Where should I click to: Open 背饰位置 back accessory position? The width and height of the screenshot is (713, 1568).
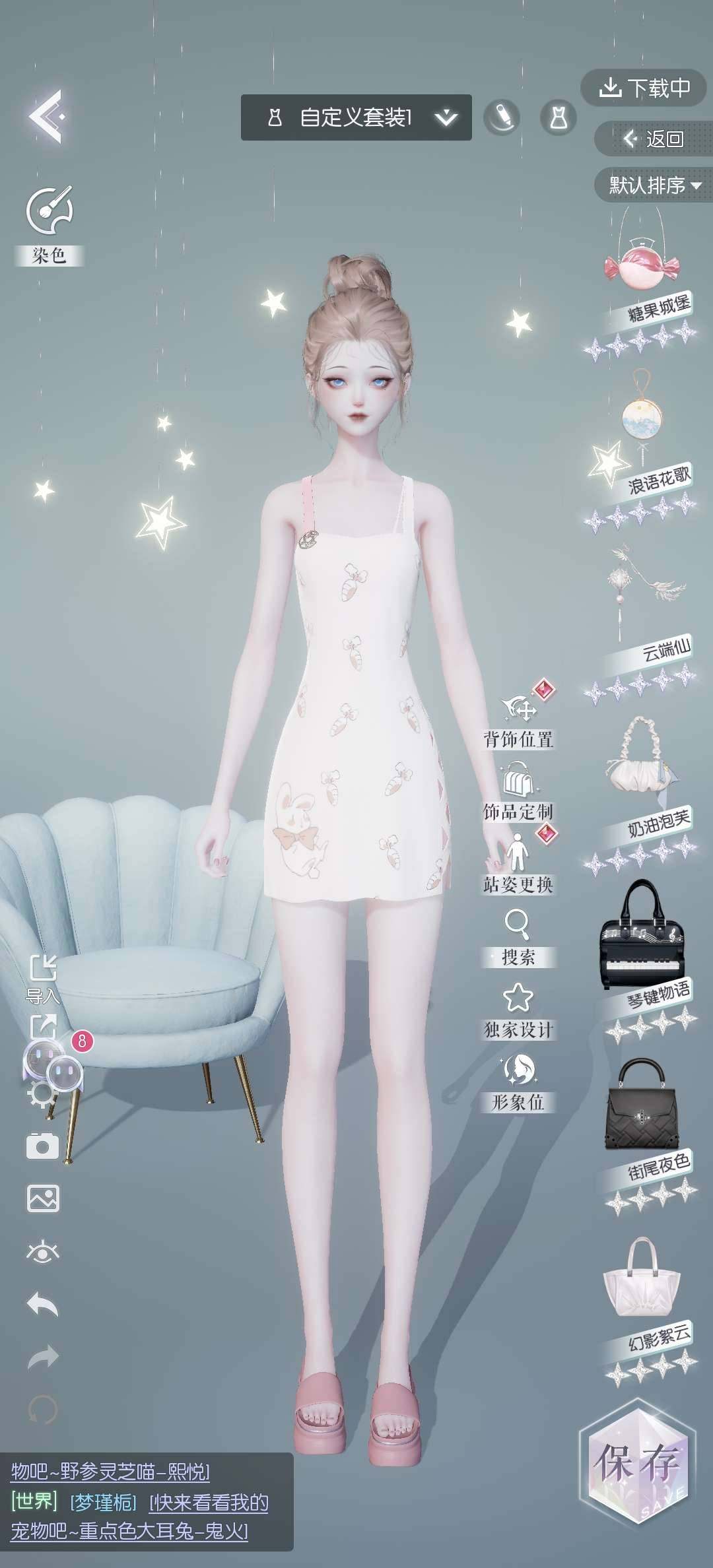[519, 719]
